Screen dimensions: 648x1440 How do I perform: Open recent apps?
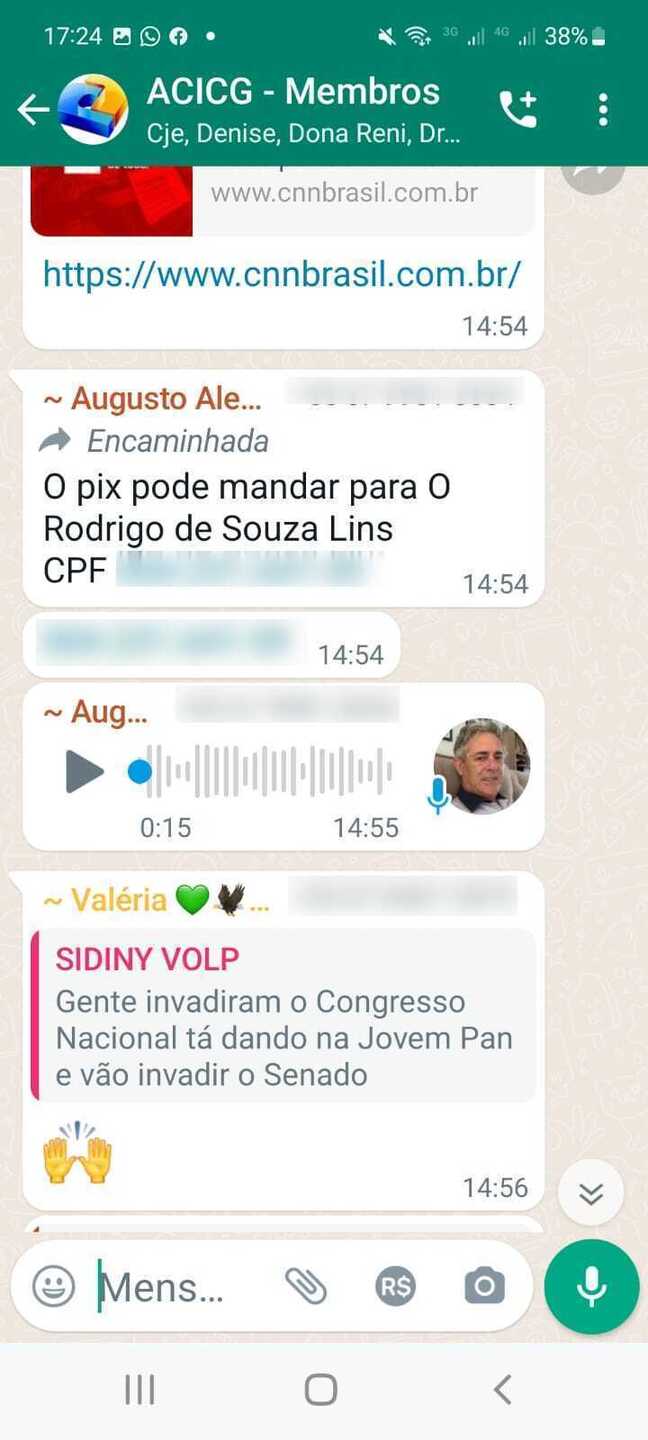139,1389
